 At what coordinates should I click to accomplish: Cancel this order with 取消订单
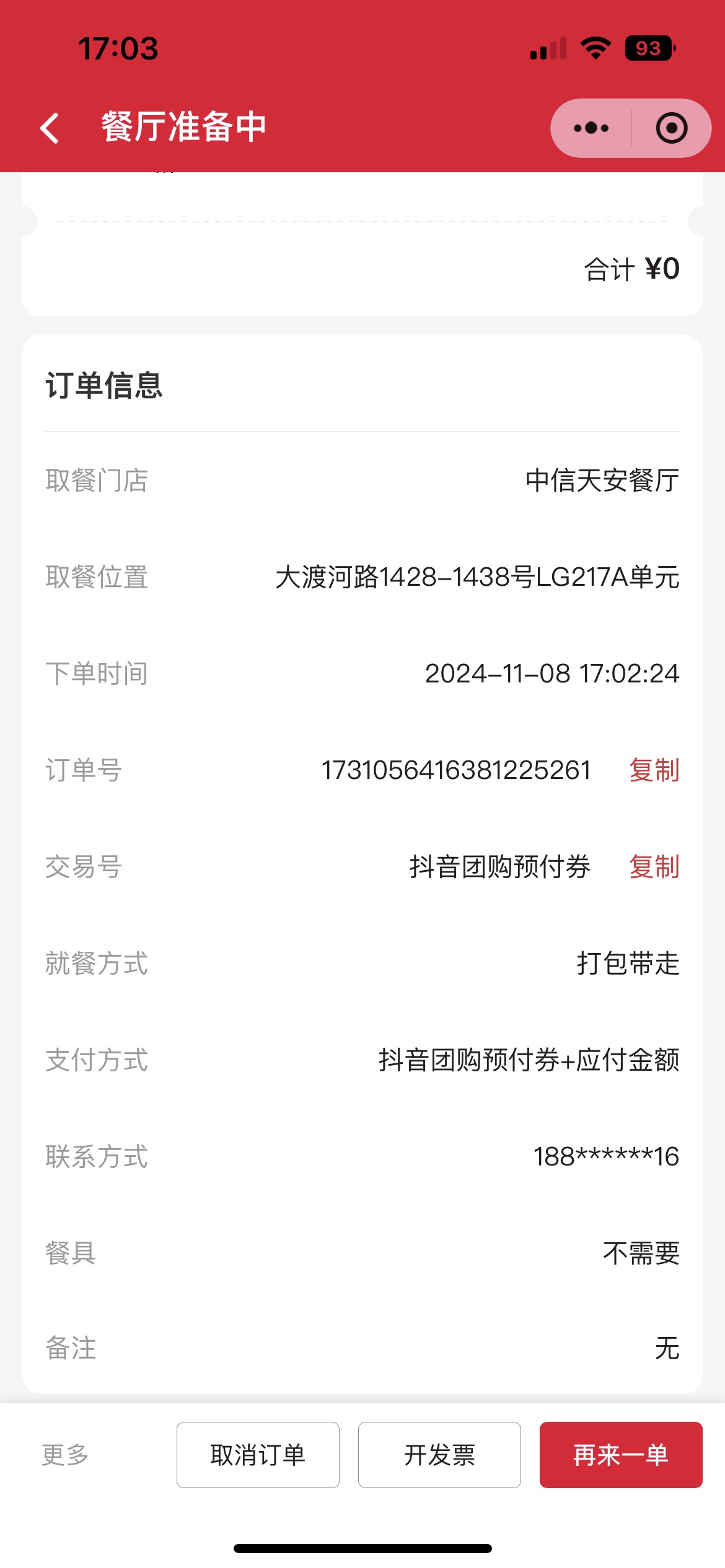pos(258,1455)
